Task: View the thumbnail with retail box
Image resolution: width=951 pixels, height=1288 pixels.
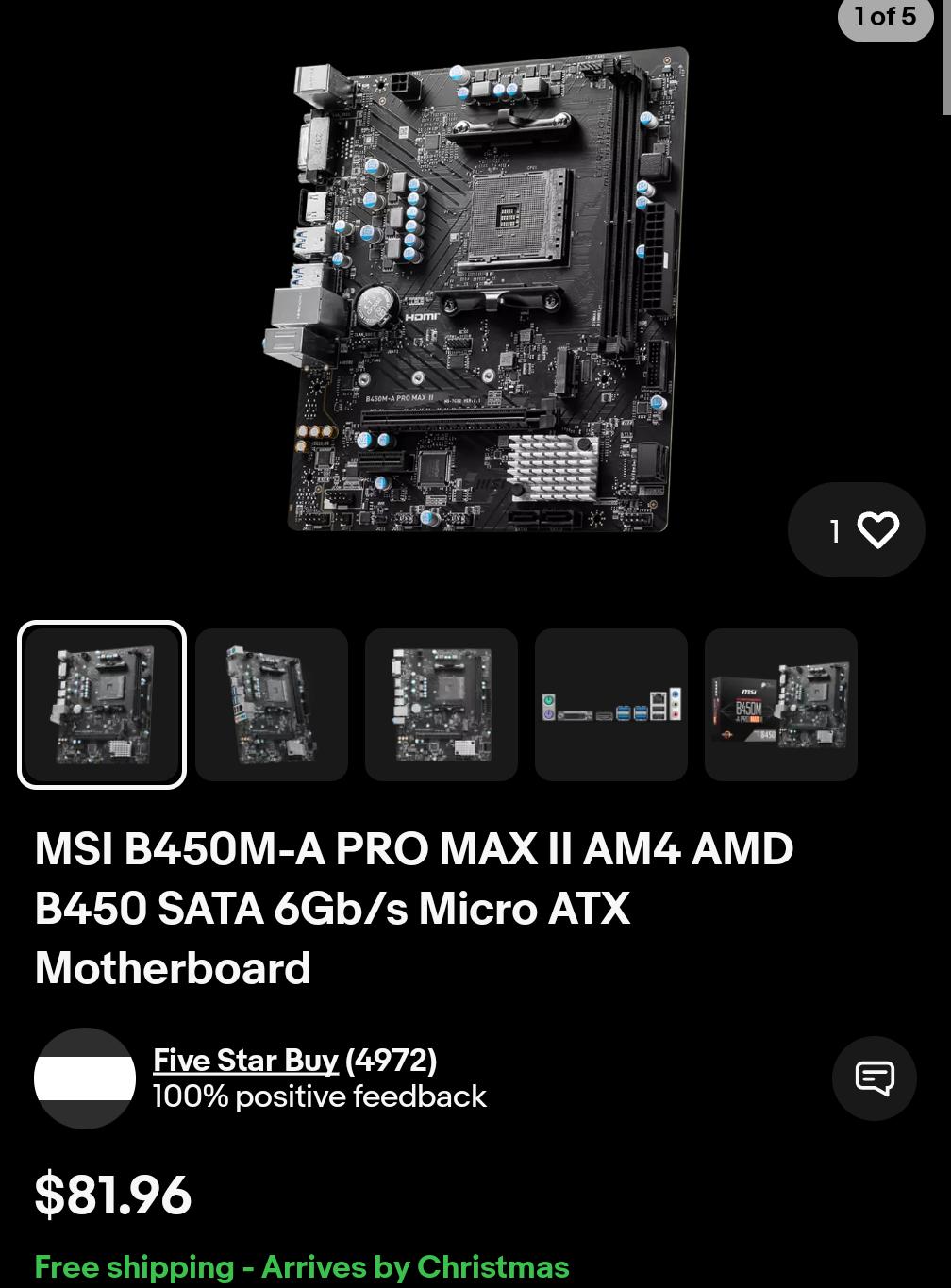Action: 781,705
